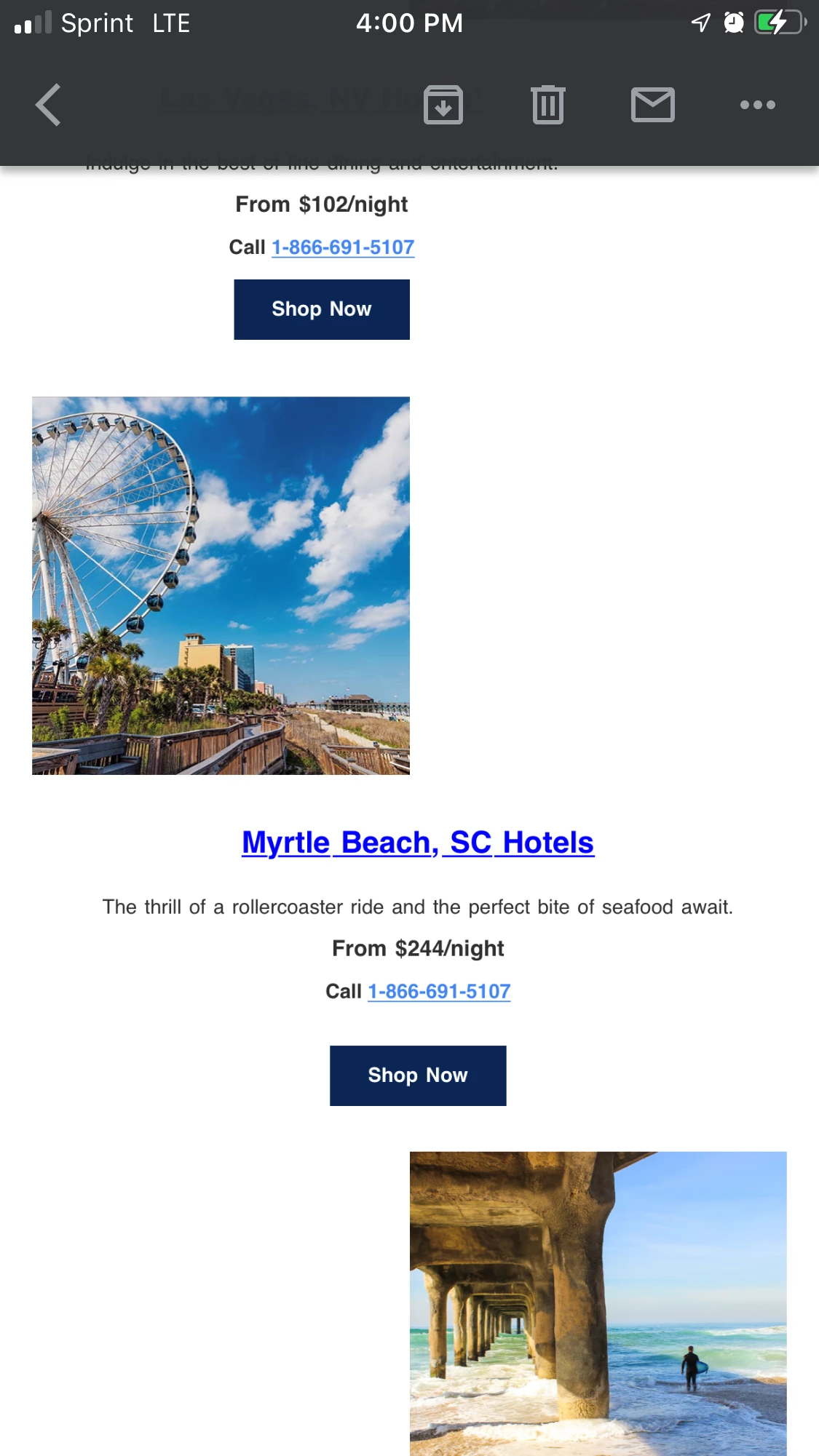Call the number under From $244/night
This screenshot has width=819, height=1456.
click(439, 991)
